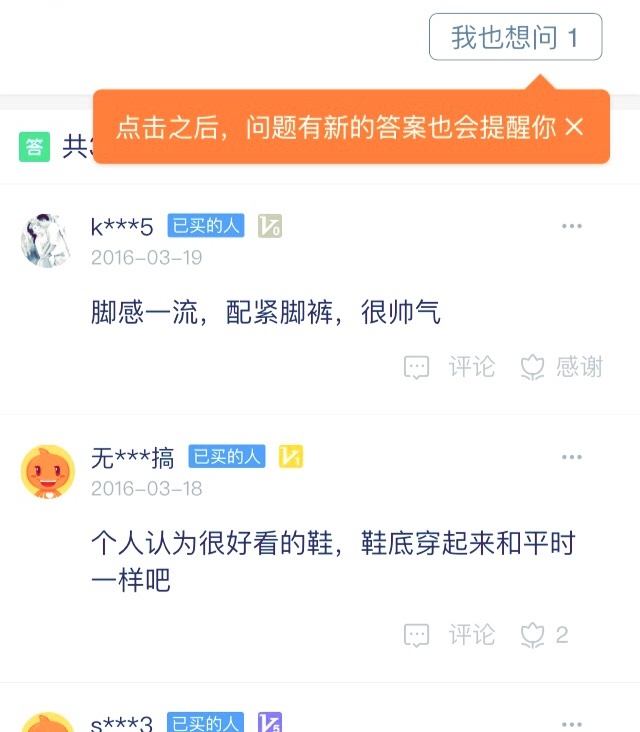
Task: View 无***搞's profile avatar
Action: (48, 471)
